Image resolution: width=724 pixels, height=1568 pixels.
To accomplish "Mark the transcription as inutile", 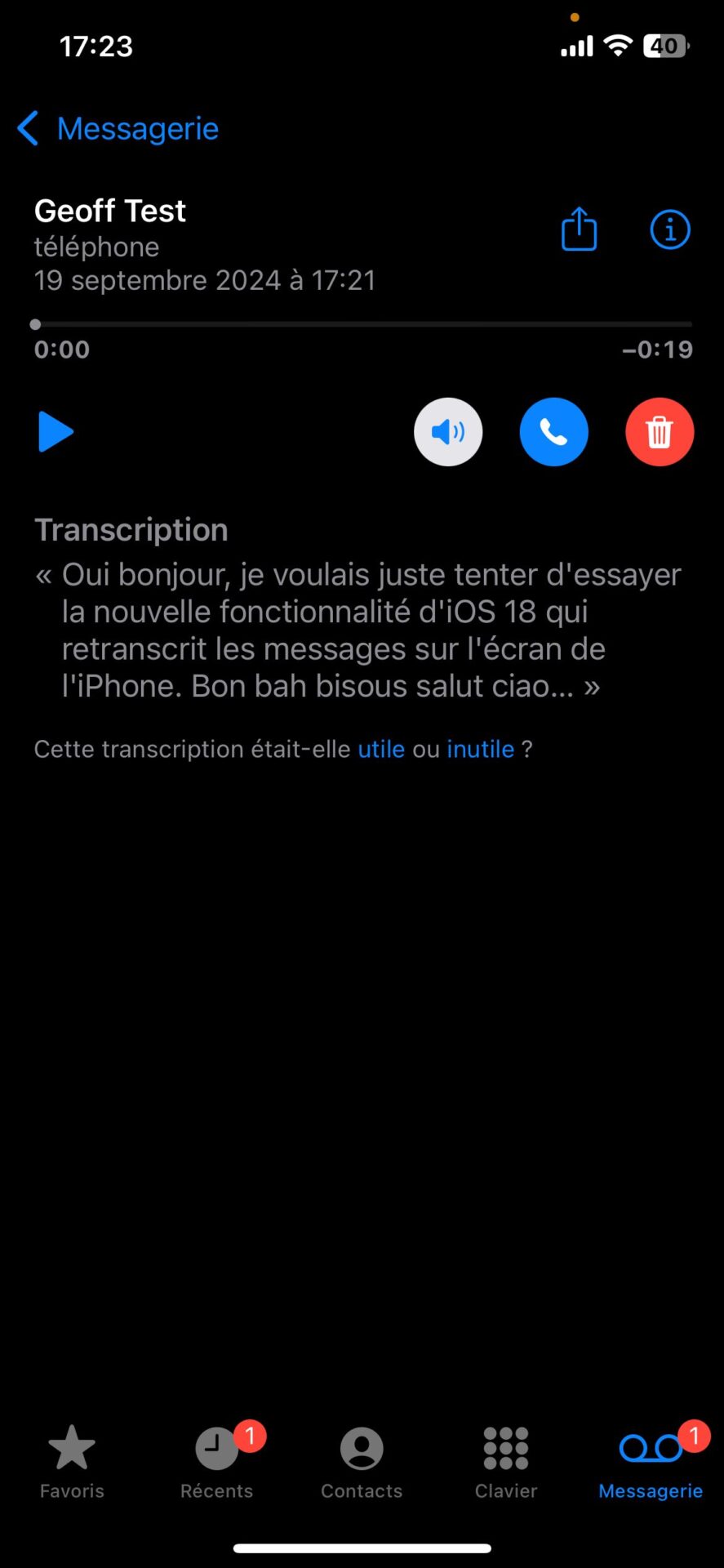I will click(x=480, y=749).
